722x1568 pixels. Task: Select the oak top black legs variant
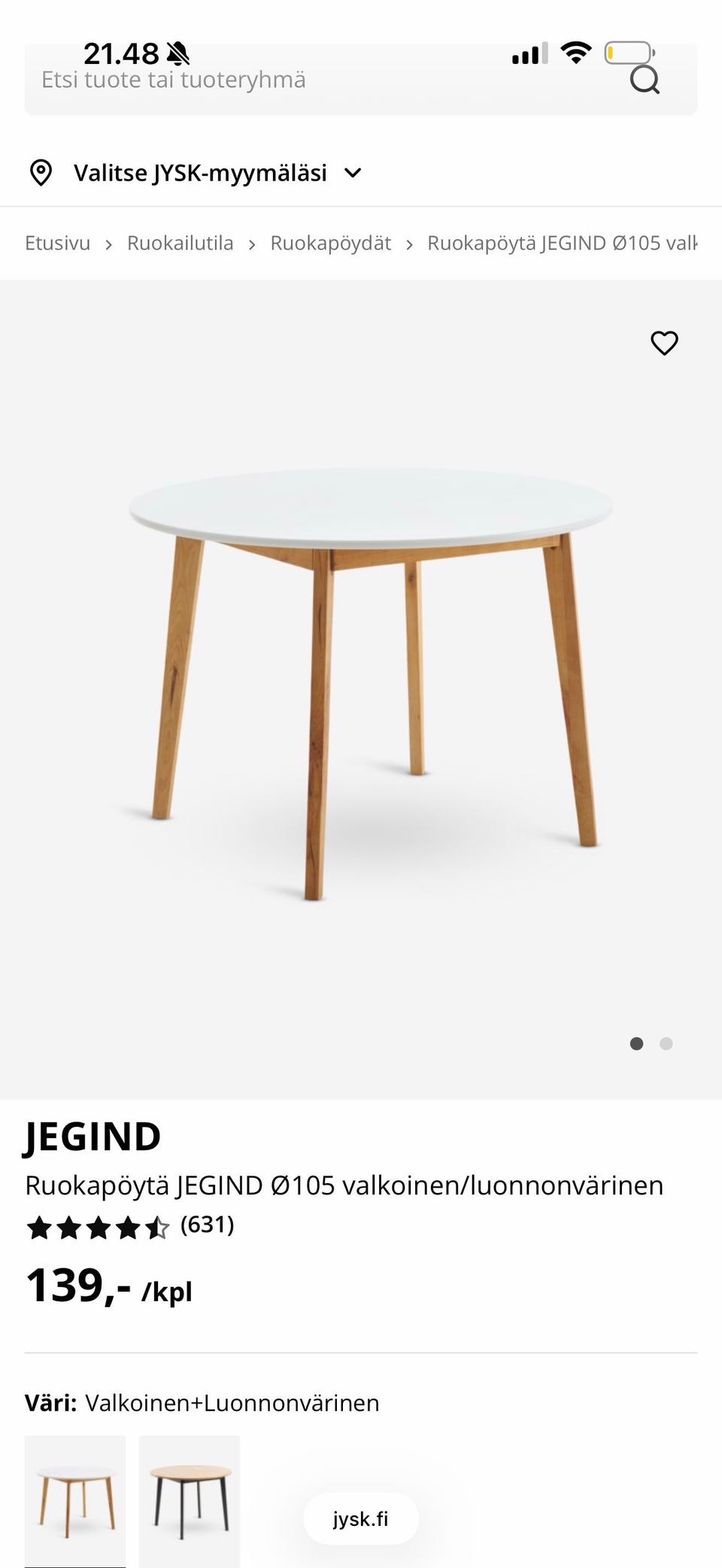pyautogui.click(x=190, y=1500)
